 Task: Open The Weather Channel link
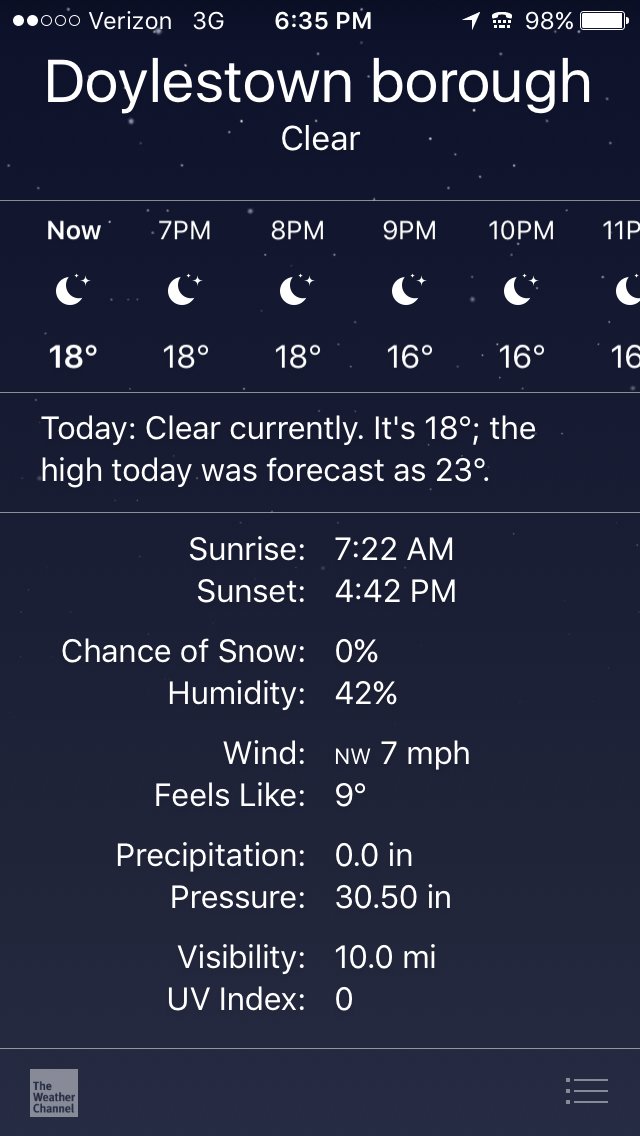[54, 1093]
